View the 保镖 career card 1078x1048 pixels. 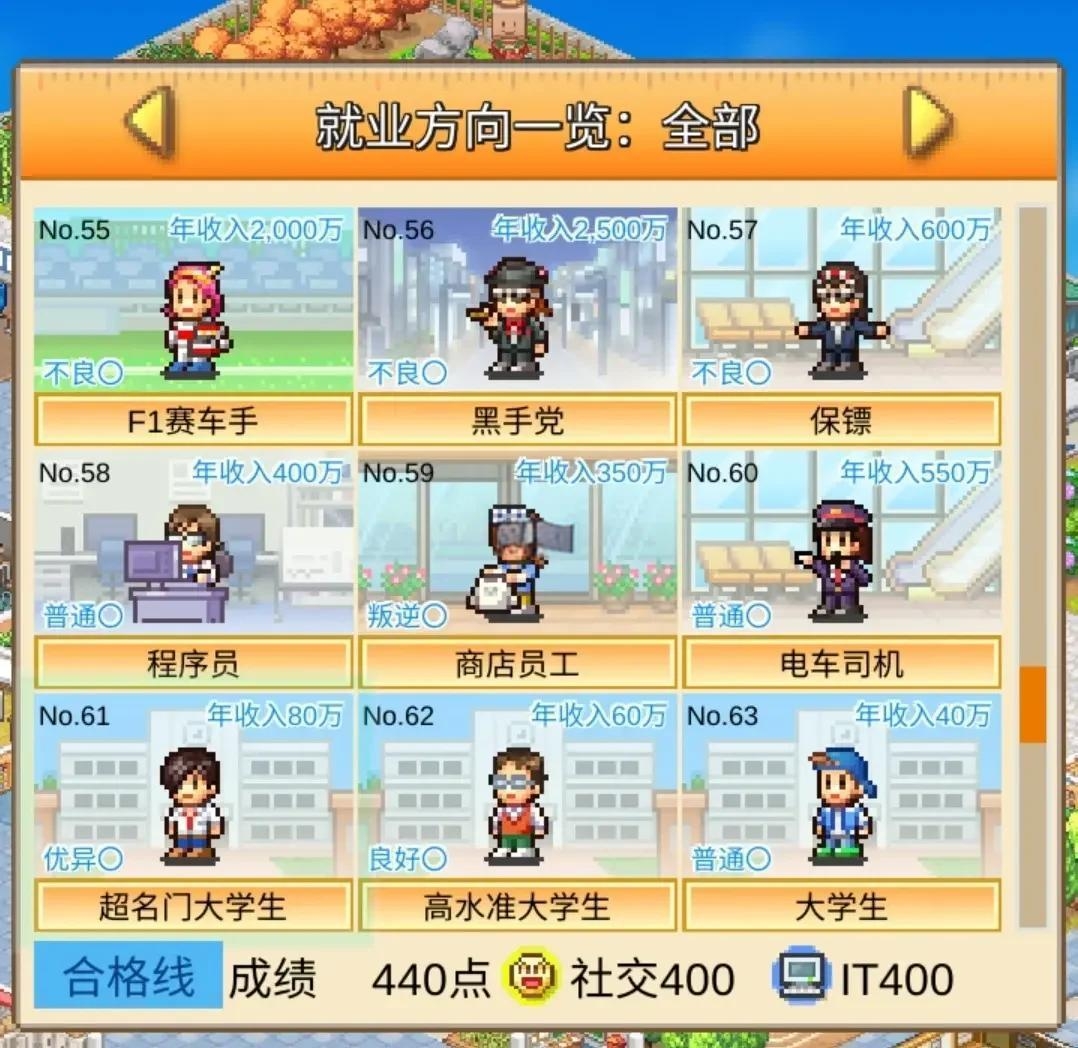click(x=841, y=325)
